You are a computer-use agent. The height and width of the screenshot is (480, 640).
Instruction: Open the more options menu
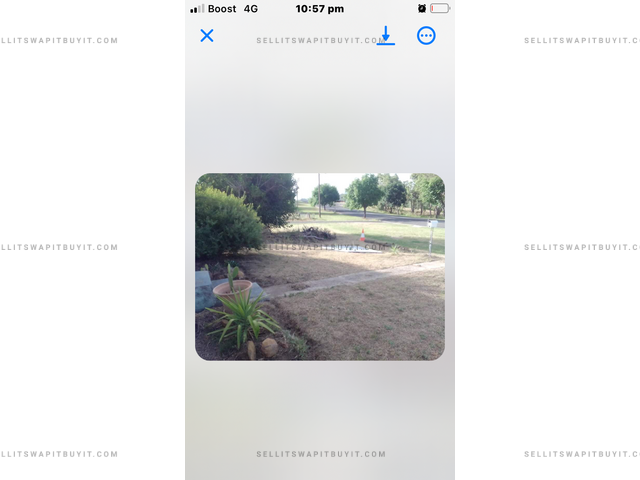(426, 36)
